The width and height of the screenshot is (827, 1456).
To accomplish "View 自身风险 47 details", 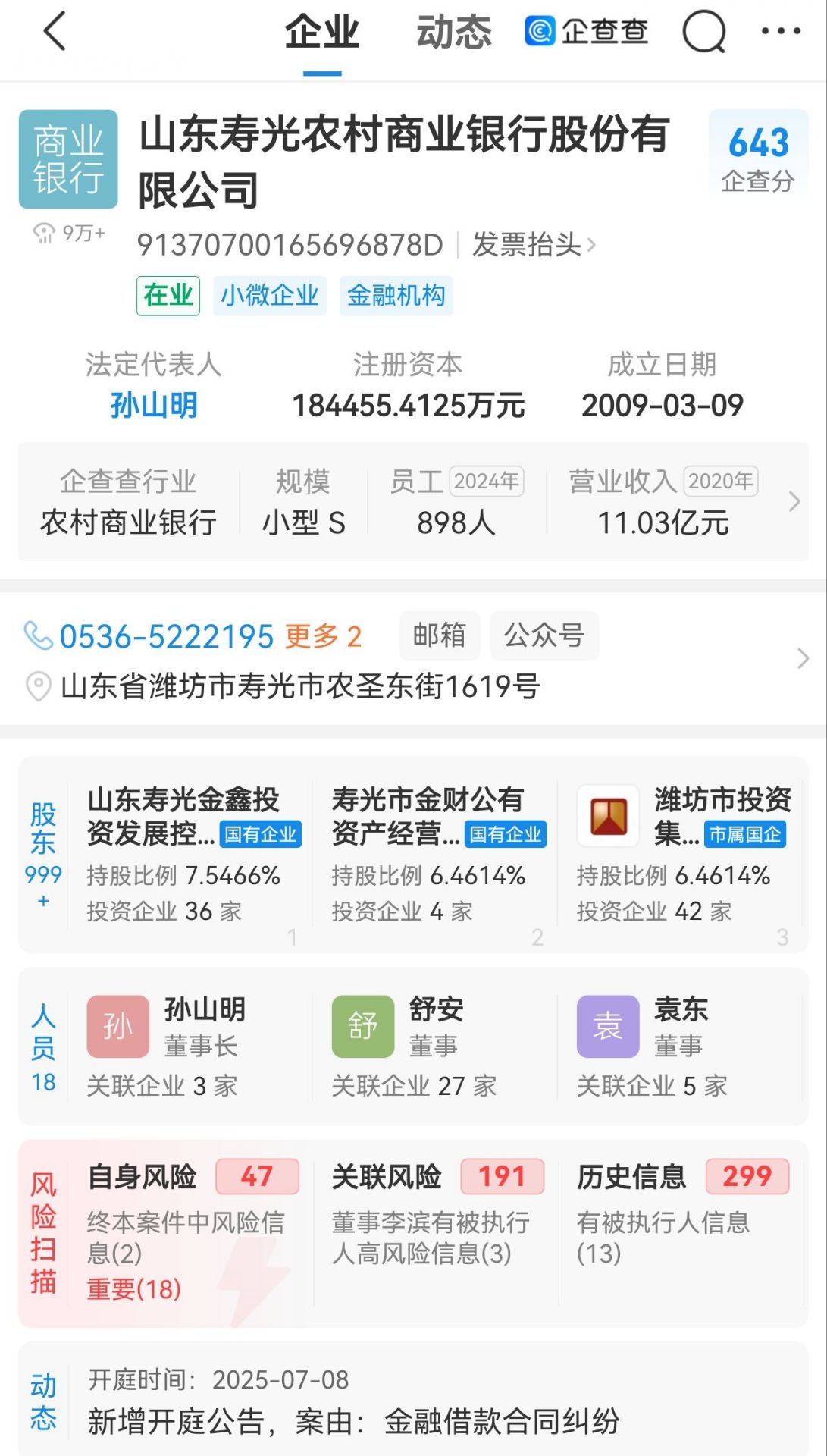I will tap(190, 1230).
